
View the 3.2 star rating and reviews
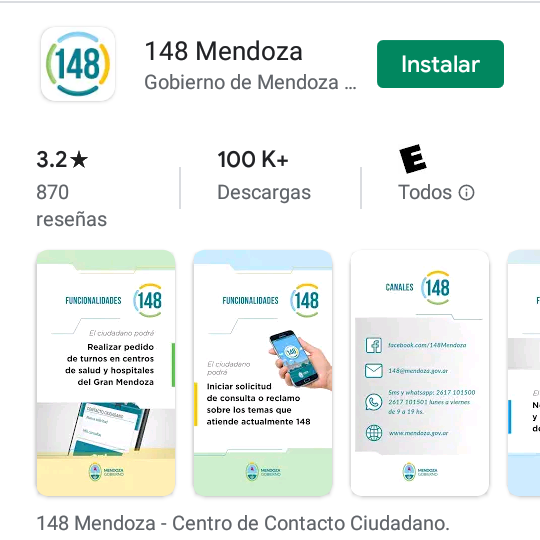[72, 188]
